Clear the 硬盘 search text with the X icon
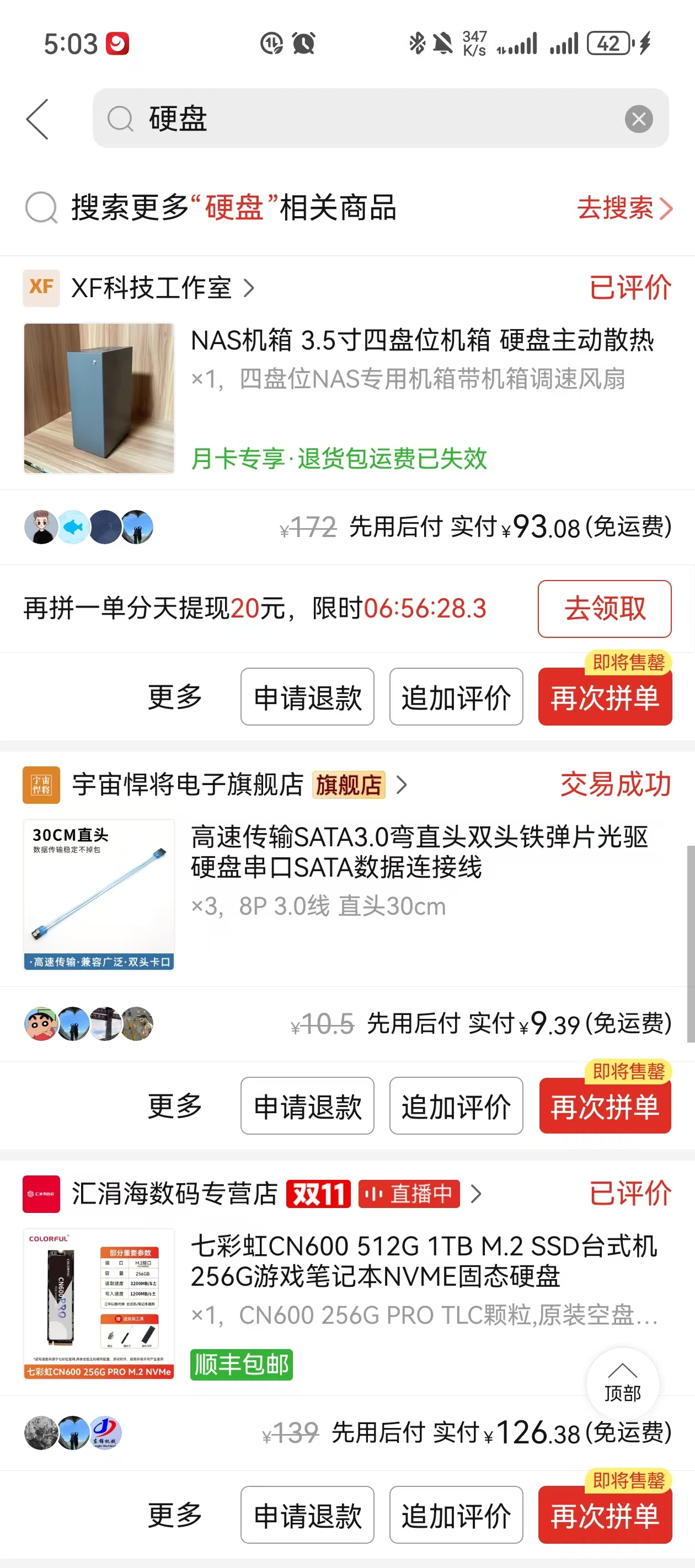Screen dimensions: 695x1568 [638, 119]
